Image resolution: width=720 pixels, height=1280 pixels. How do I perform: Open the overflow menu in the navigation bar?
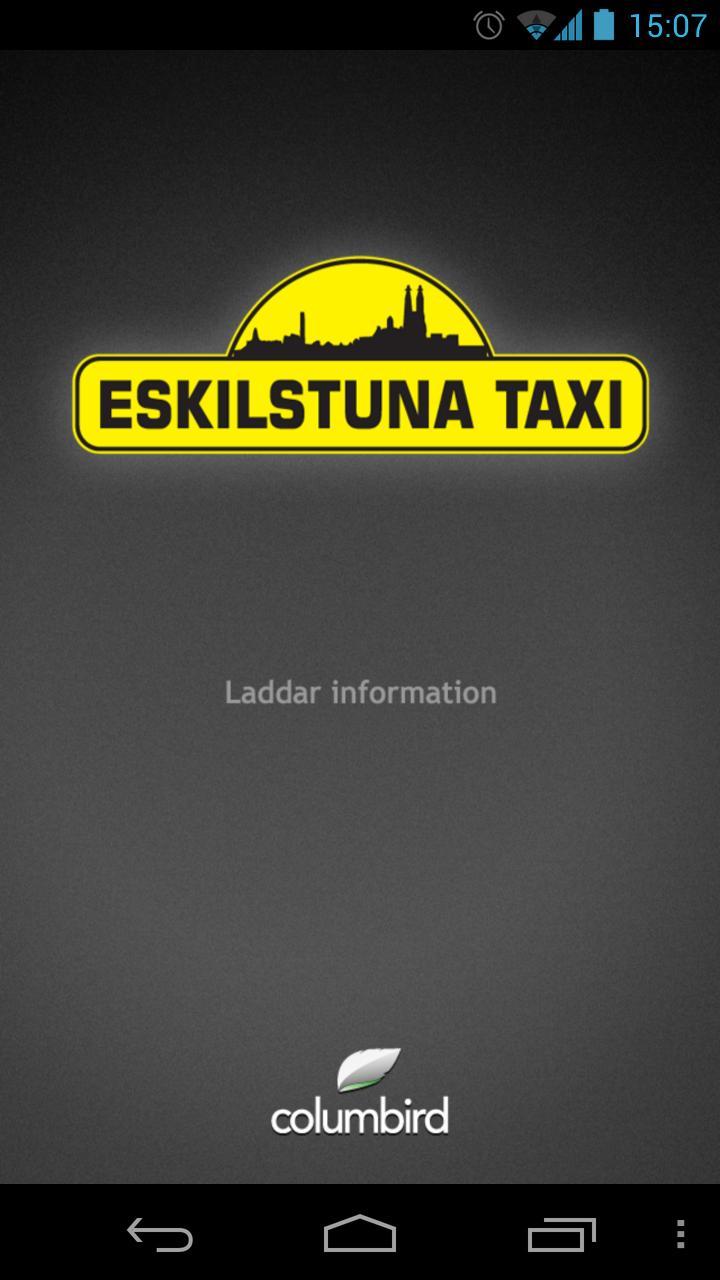pyautogui.click(x=681, y=1233)
